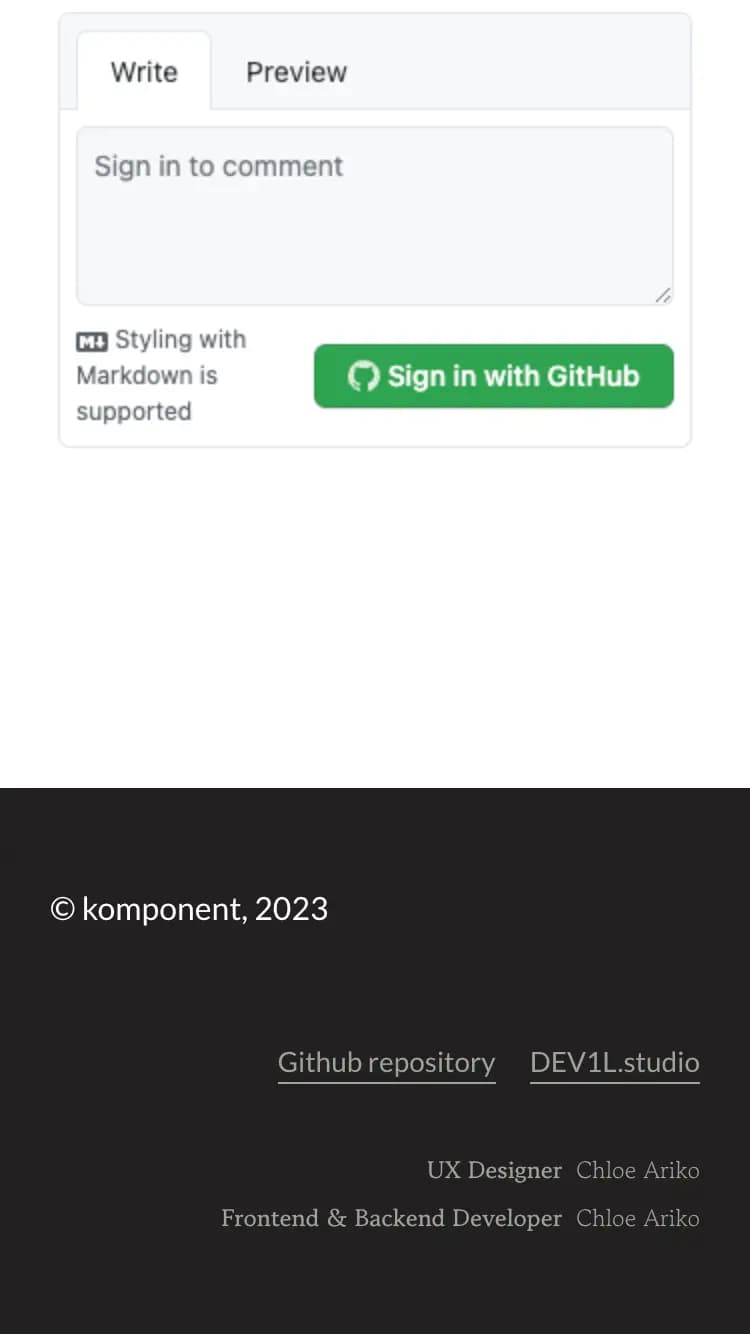Visit the DEV1L.studio link
Viewport: 750px width, 1334px height.
(x=615, y=1062)
